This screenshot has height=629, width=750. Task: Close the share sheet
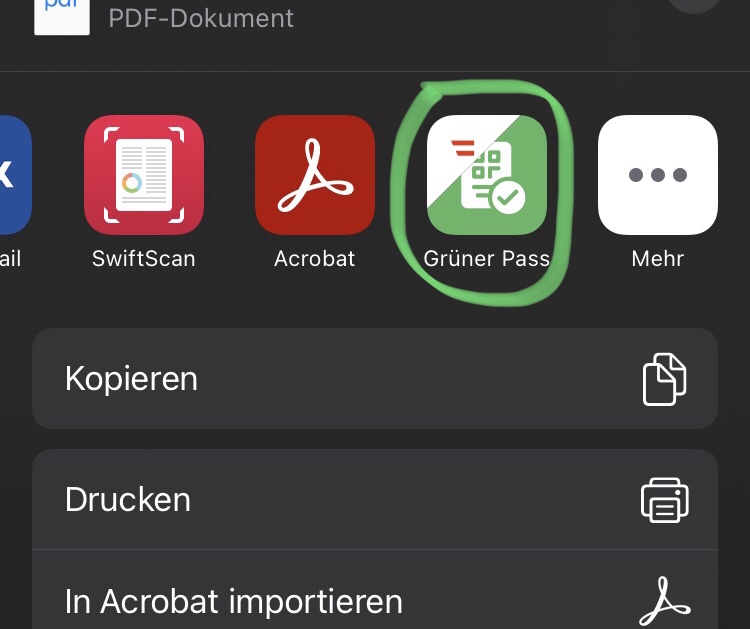pyautogui.click(x=695, y=5)
